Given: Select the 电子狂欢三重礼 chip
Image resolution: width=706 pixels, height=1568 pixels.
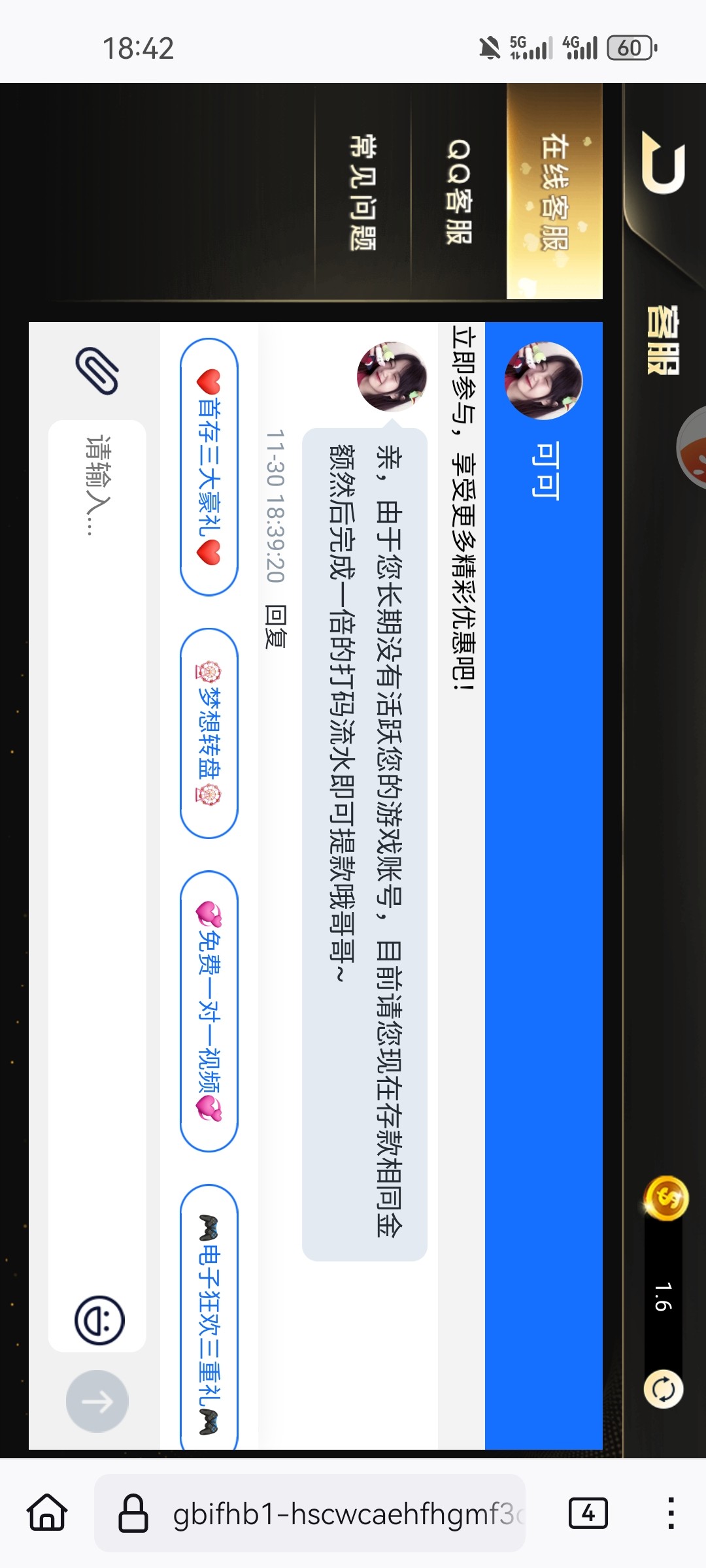Looking at the screenshot, I should (209, 1320).
